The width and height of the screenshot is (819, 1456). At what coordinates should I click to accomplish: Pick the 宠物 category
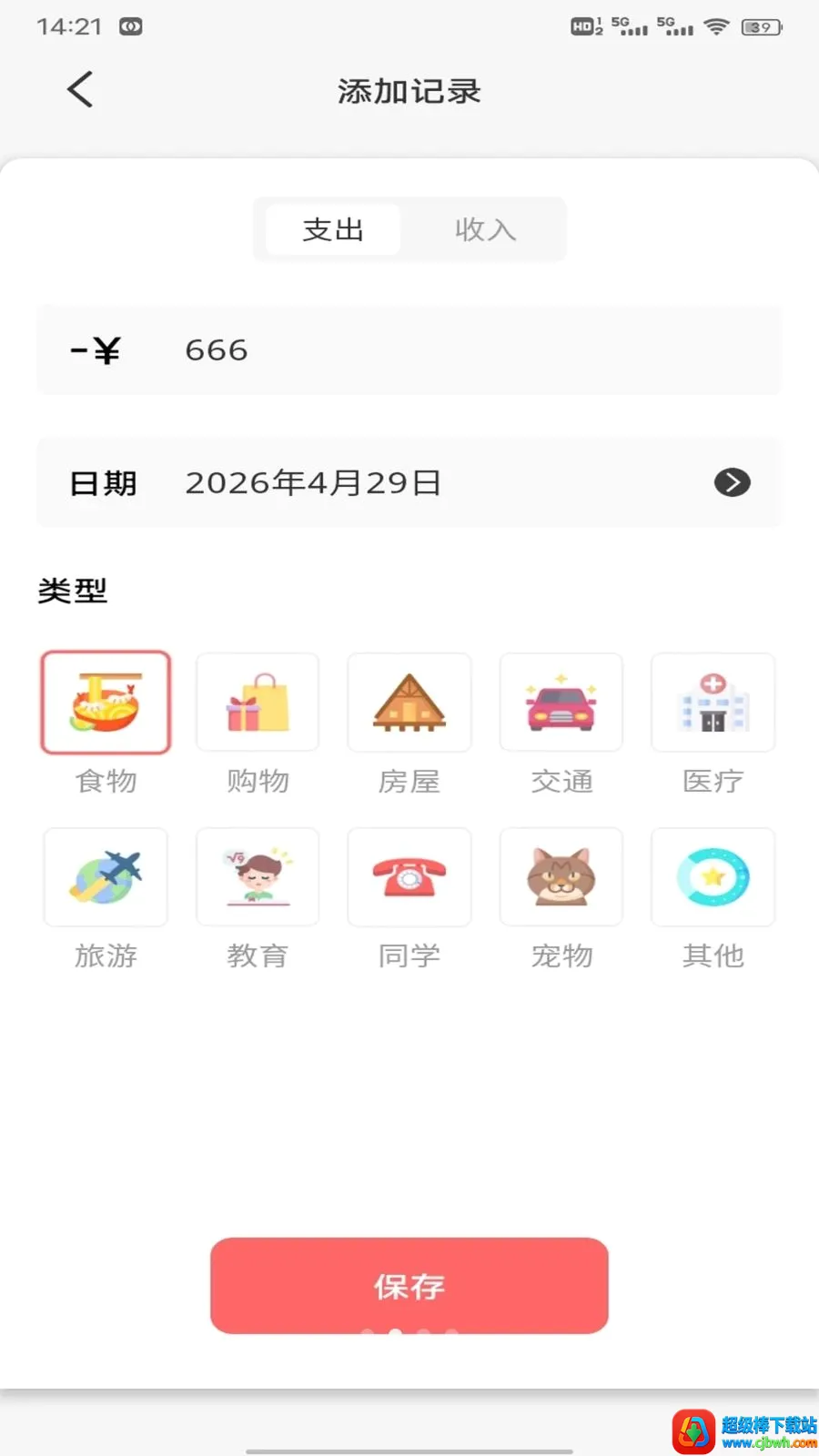[561, 877]
